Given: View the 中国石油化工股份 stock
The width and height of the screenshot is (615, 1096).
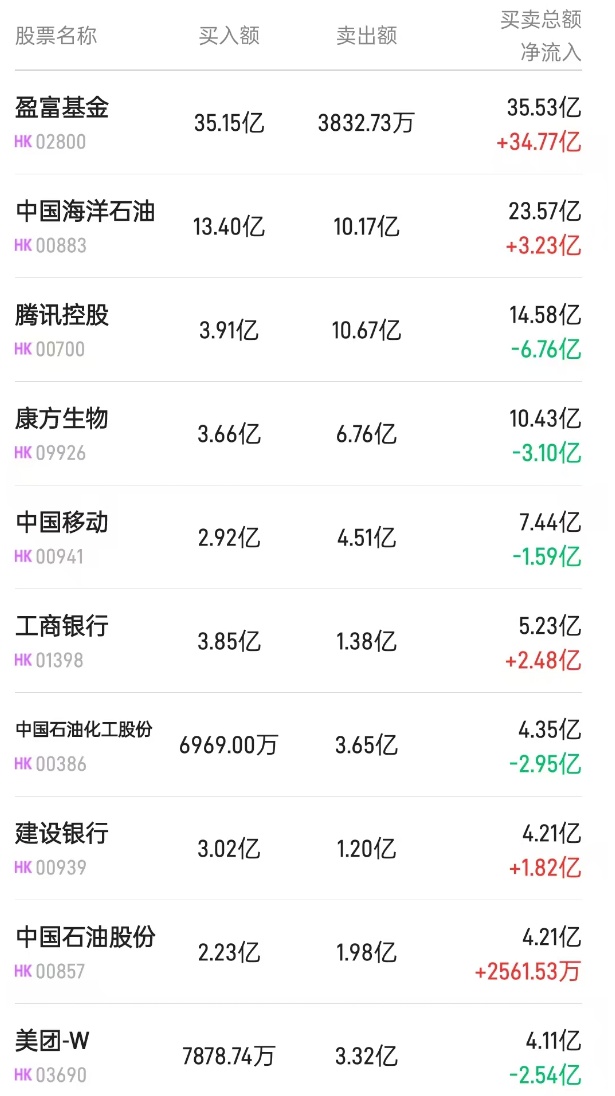Looking at the screenshot, I should (x=84, y=730).
